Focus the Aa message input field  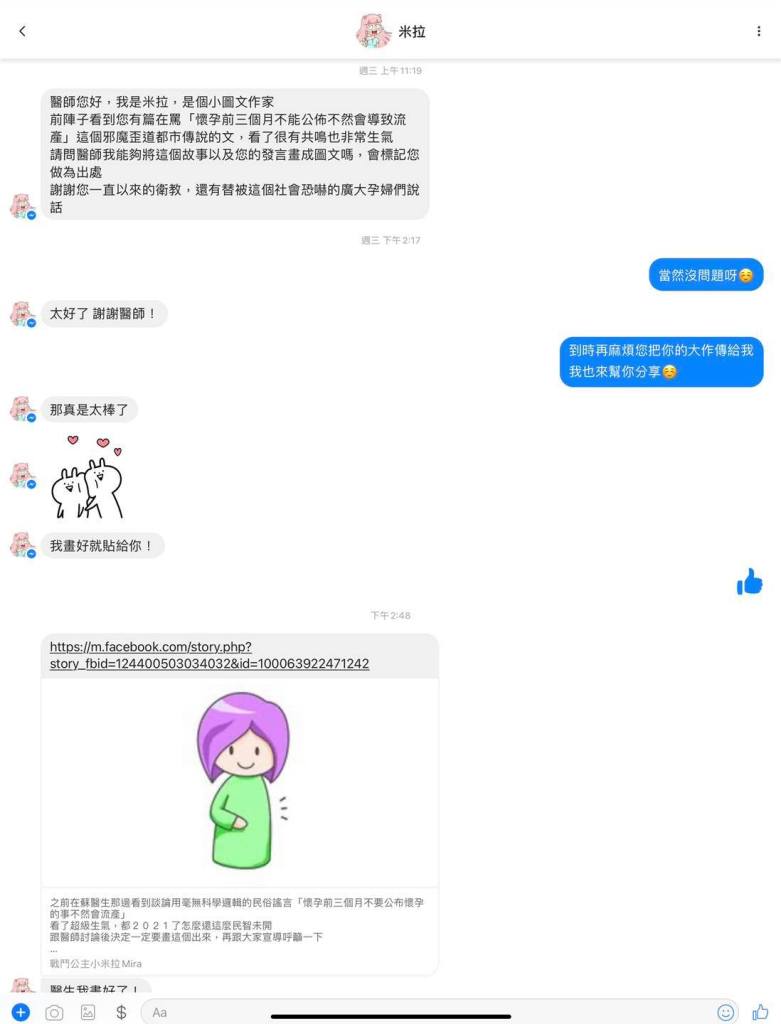pyautogui.click(x=420, y=1012)
